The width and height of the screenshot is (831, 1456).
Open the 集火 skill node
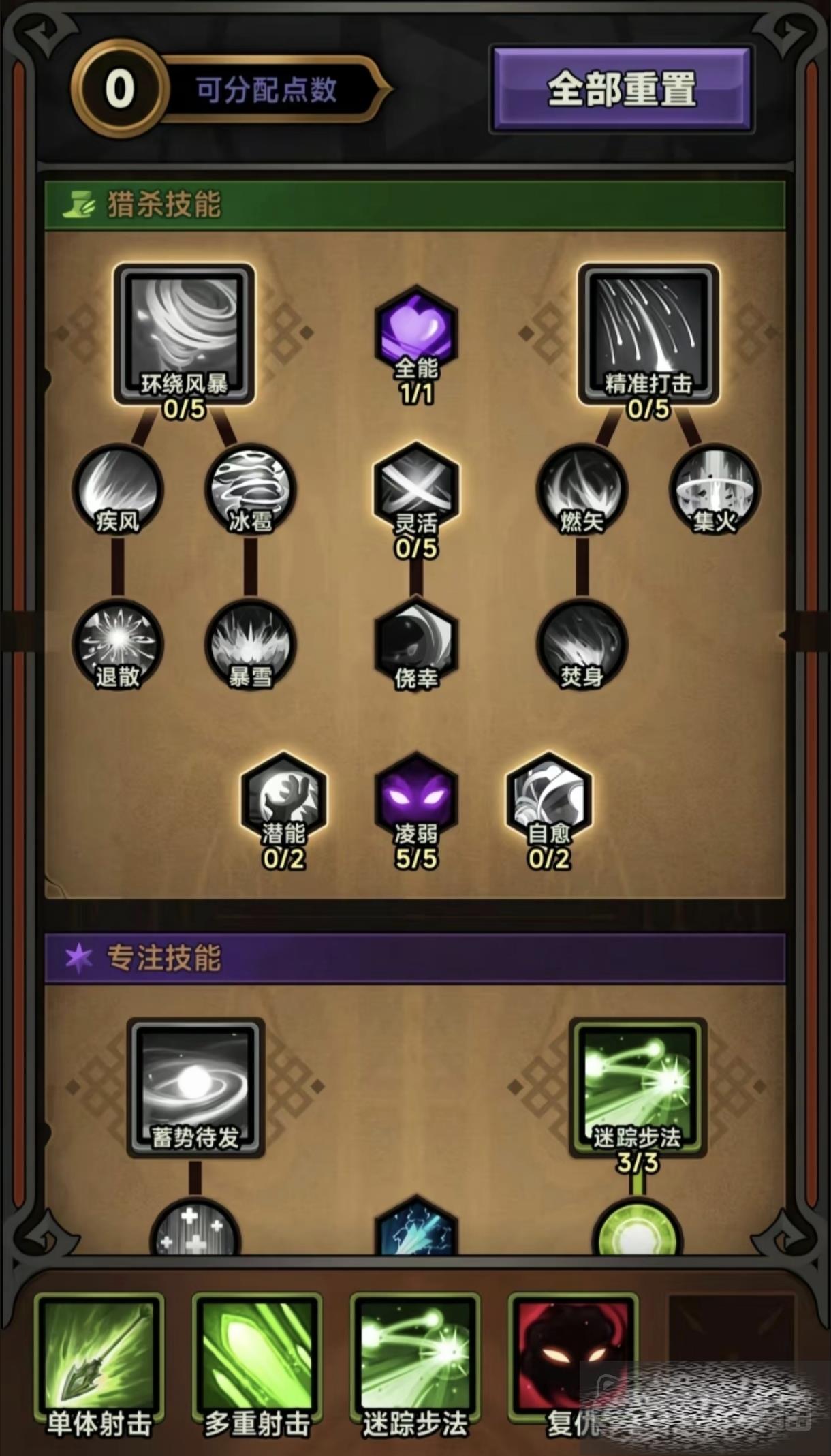point(715,489)
